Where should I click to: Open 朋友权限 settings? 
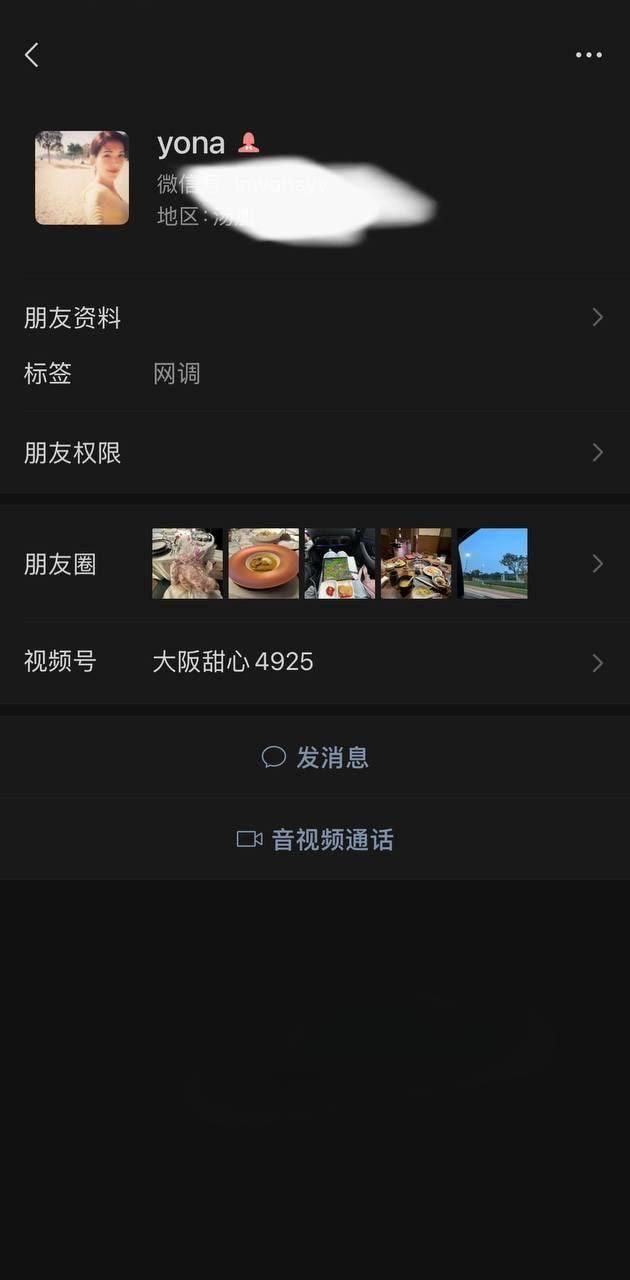315,452
